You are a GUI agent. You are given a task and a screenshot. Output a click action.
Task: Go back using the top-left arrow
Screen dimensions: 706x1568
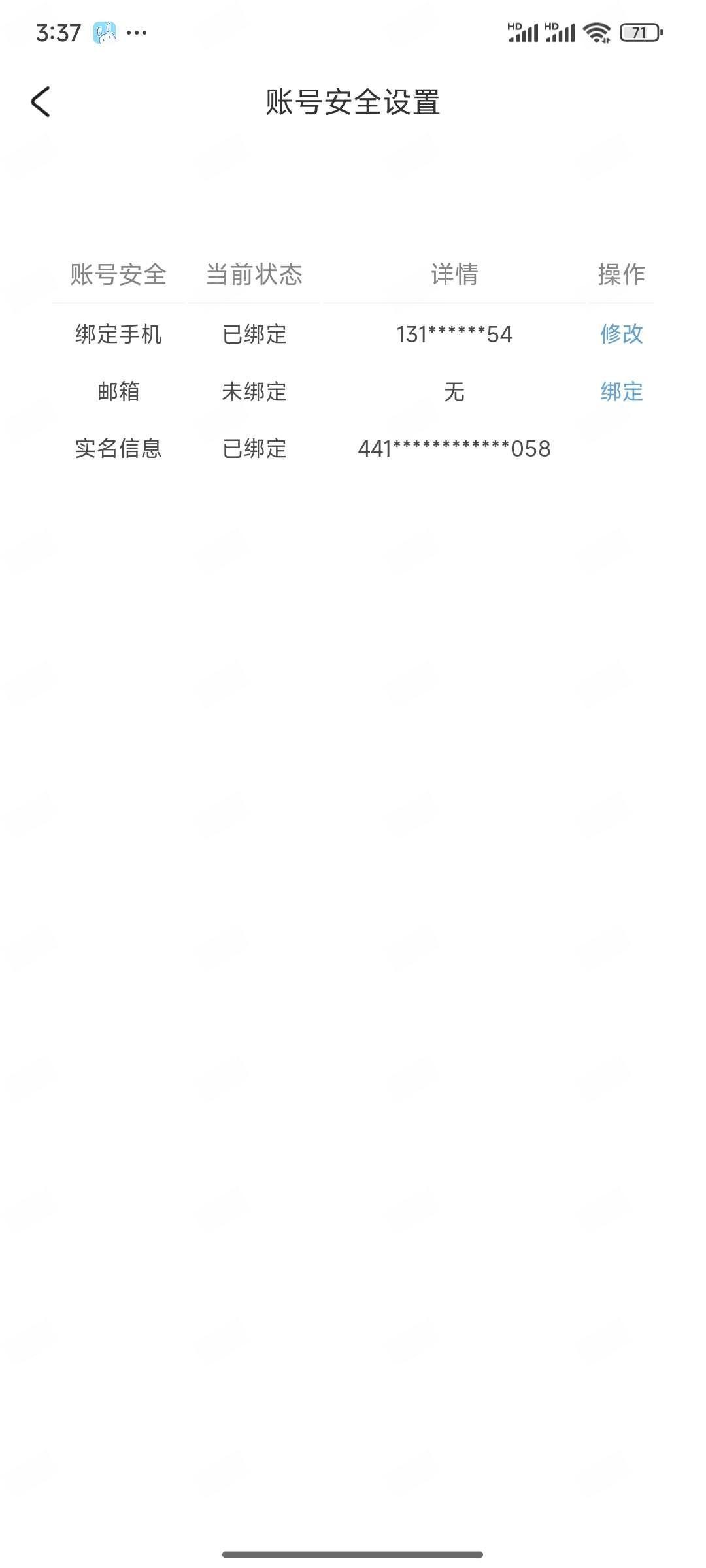[41, 102]
